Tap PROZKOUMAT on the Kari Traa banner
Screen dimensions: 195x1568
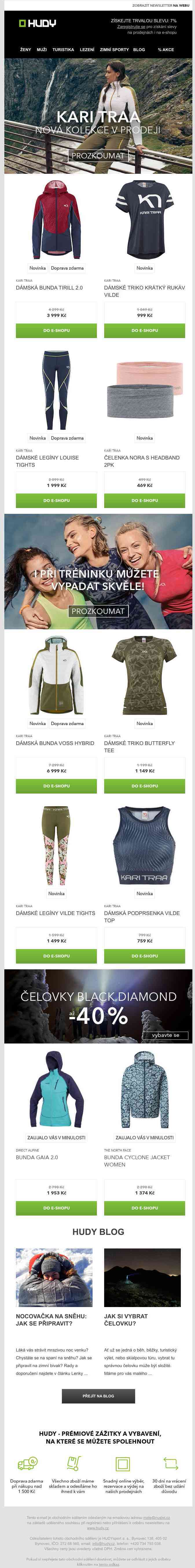[x=97, y=156]
